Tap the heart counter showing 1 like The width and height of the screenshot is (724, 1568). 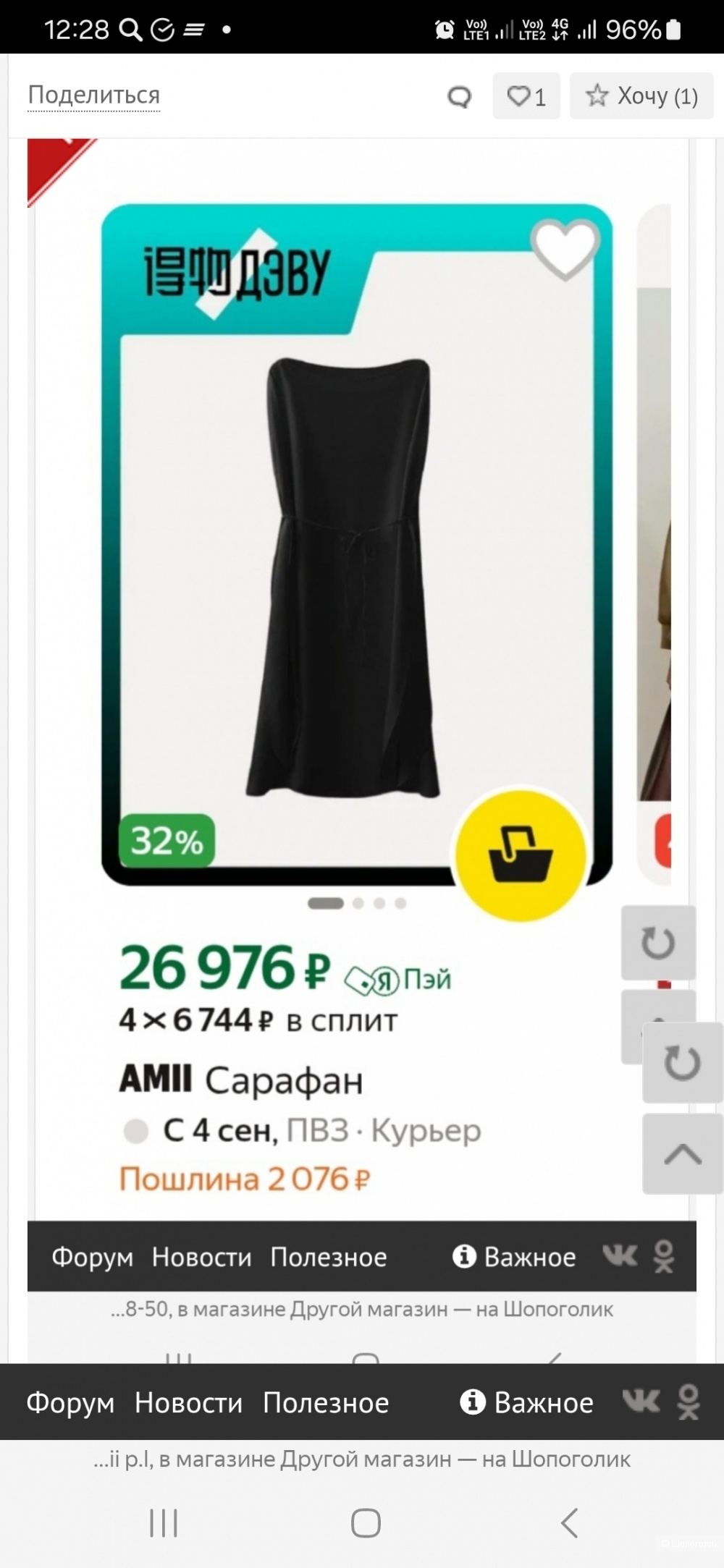pos(526,96)
